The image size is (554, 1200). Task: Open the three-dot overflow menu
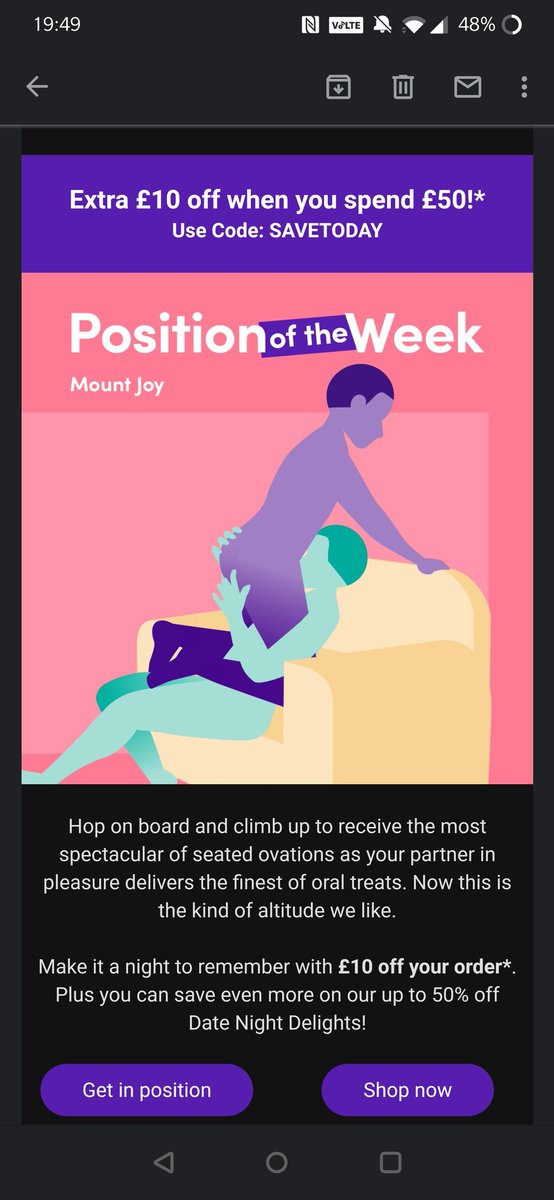(524, 87)
